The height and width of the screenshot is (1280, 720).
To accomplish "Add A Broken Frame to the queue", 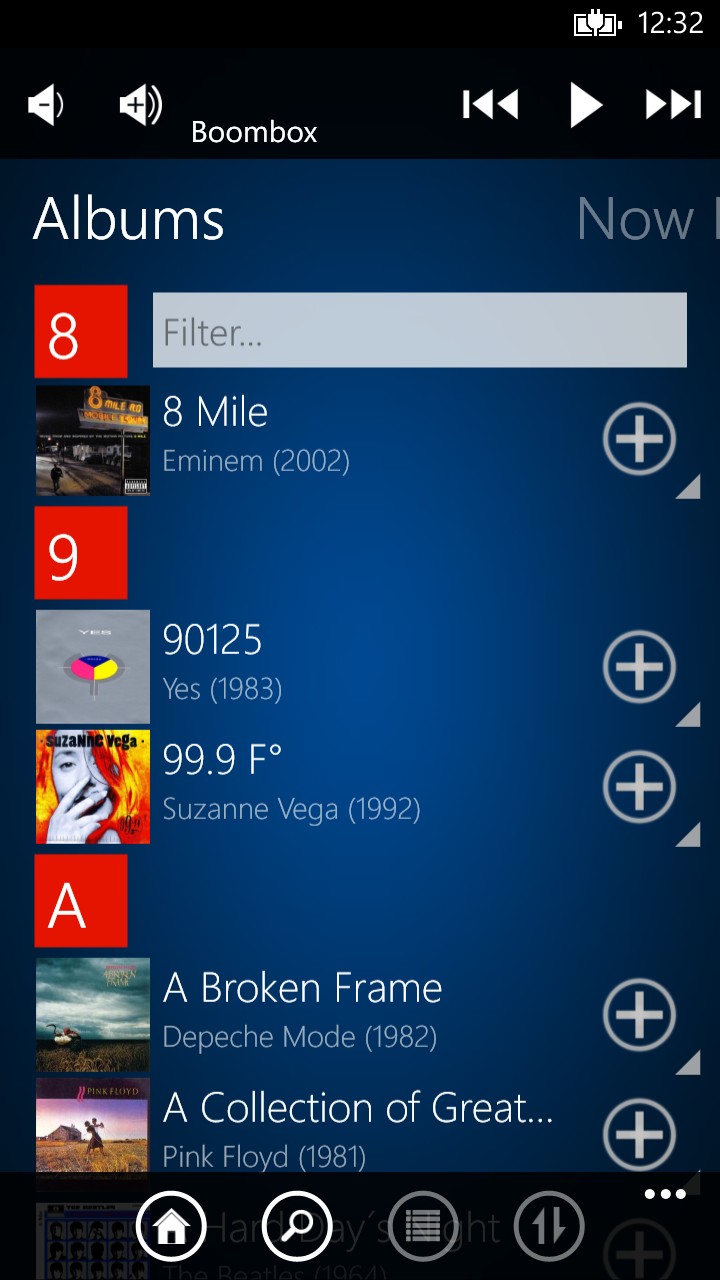I will tap(639, 1015).
